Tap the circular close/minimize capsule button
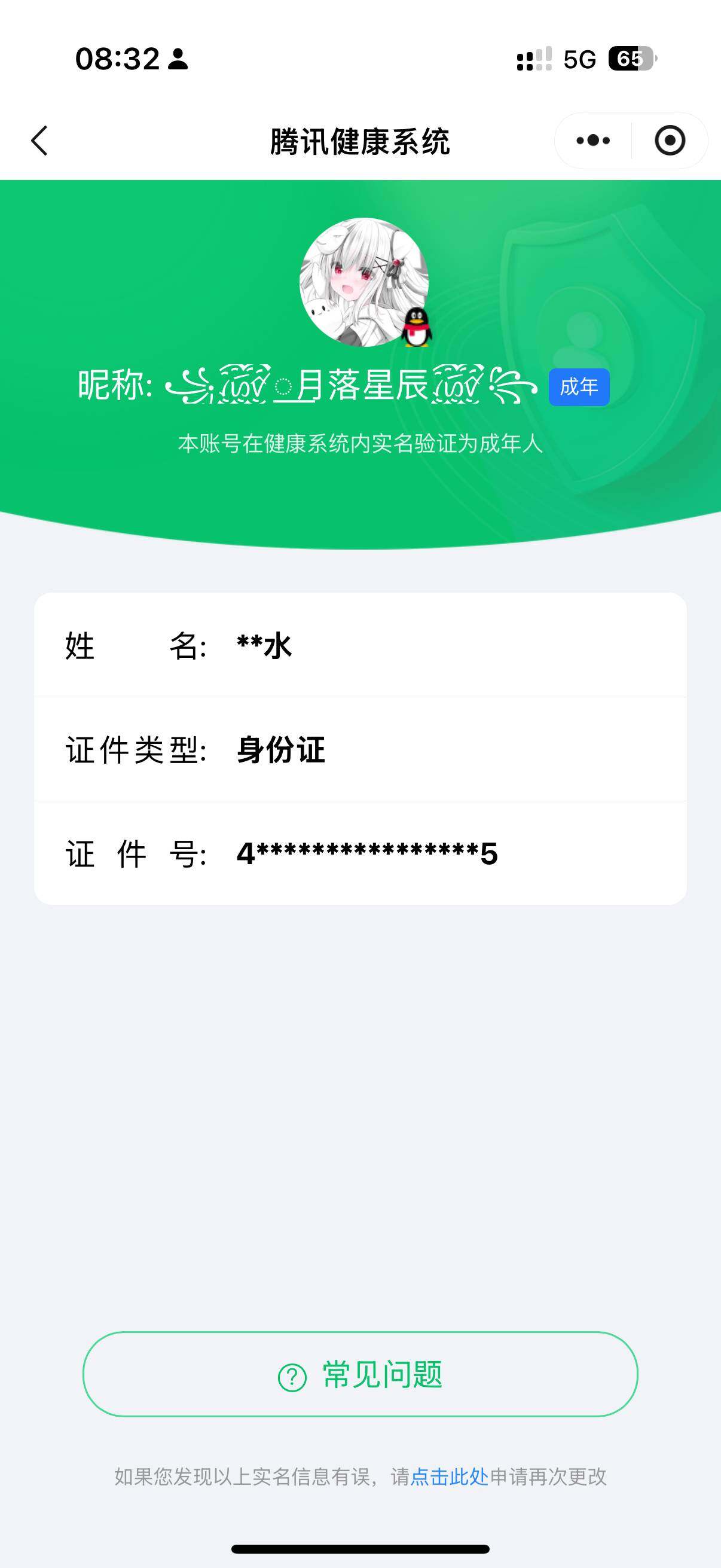Image resolution: width=721 pixels, height=1568 pixels. (669, 140)
